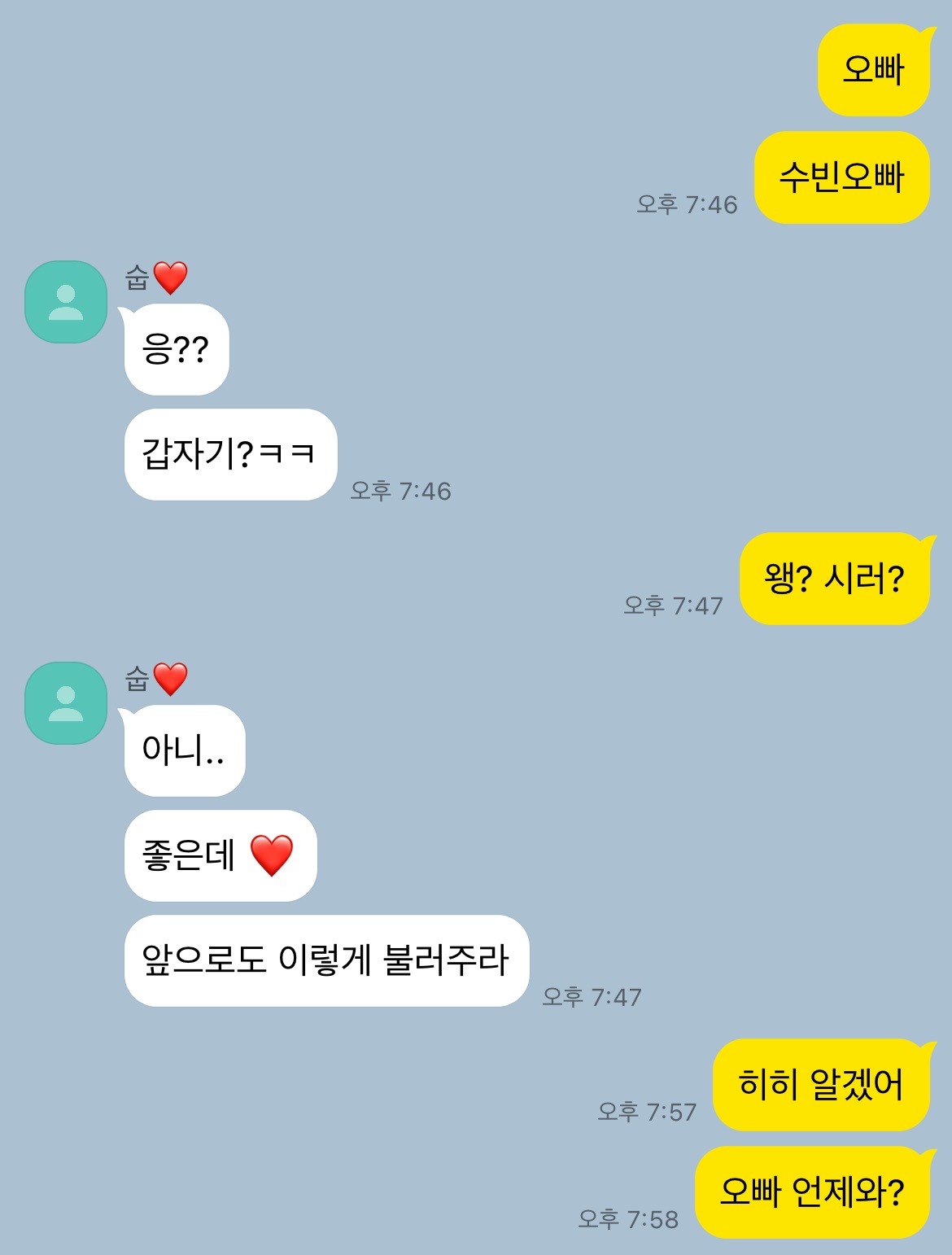
Task: Open 숩's profile picture above the 아니.. message
Action: click(x=66, y=703)
